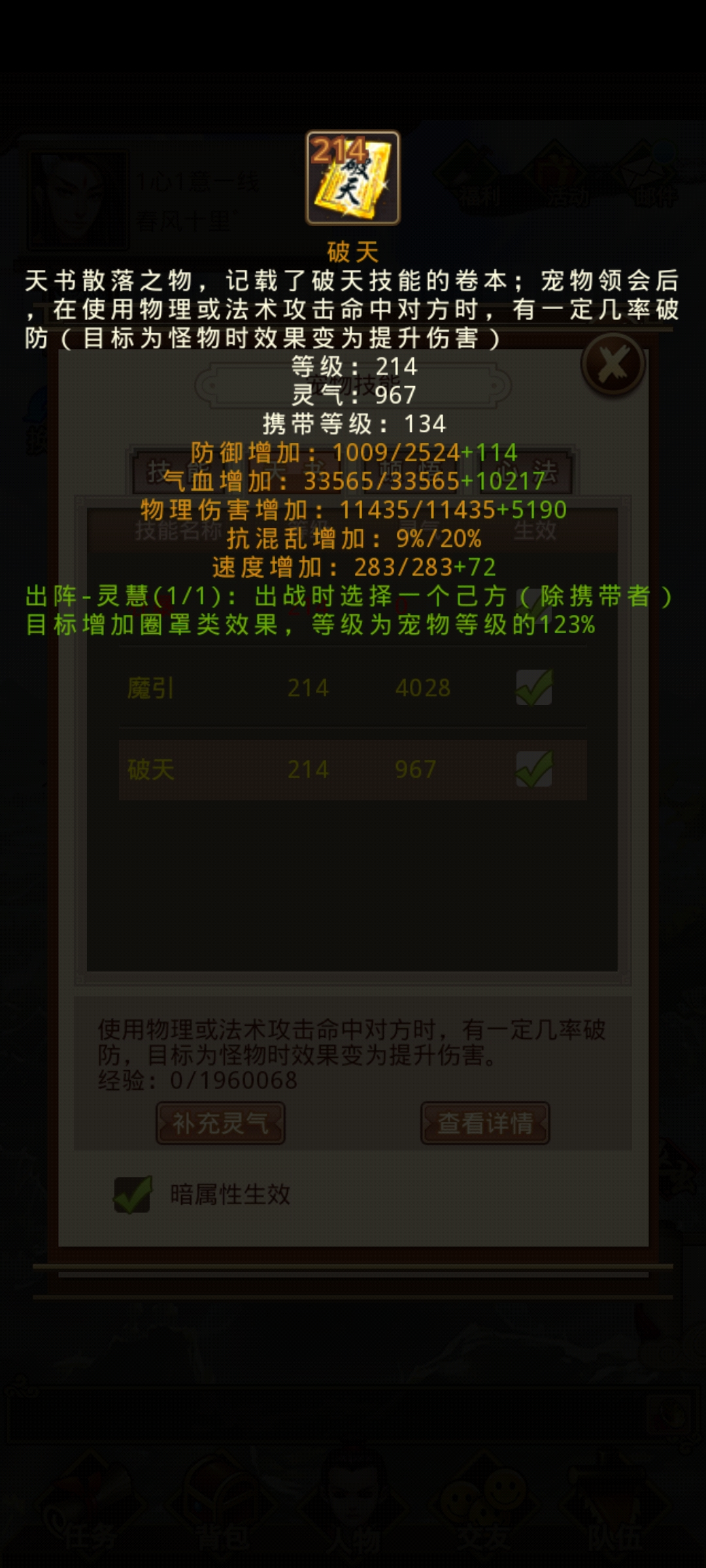The width and height of the screenshot is (706, 1568).
Task: Tap the 补充灵气 button
Action: click(x=220, y=1123)
